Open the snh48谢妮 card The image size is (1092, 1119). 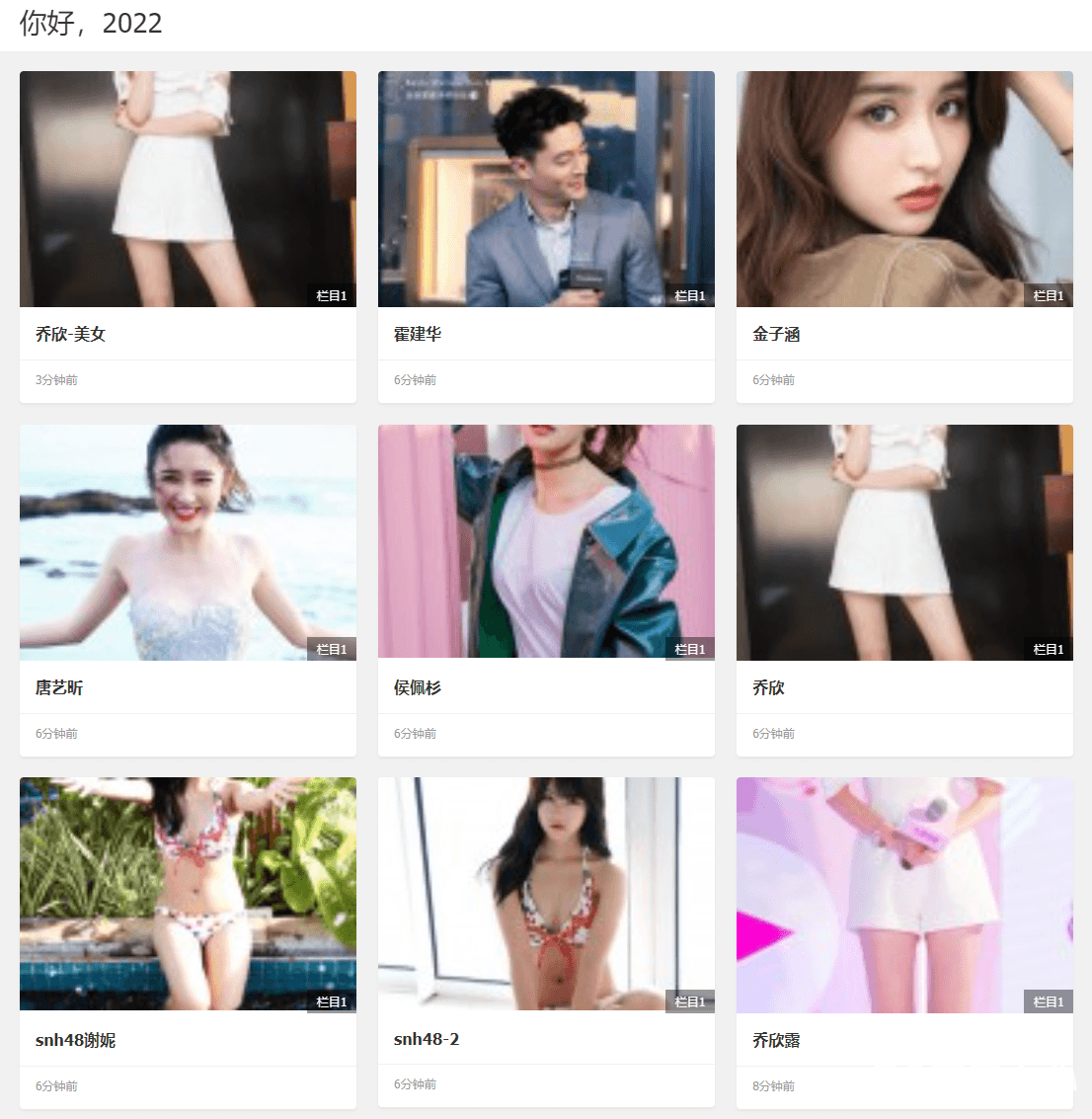point(75,1040)
